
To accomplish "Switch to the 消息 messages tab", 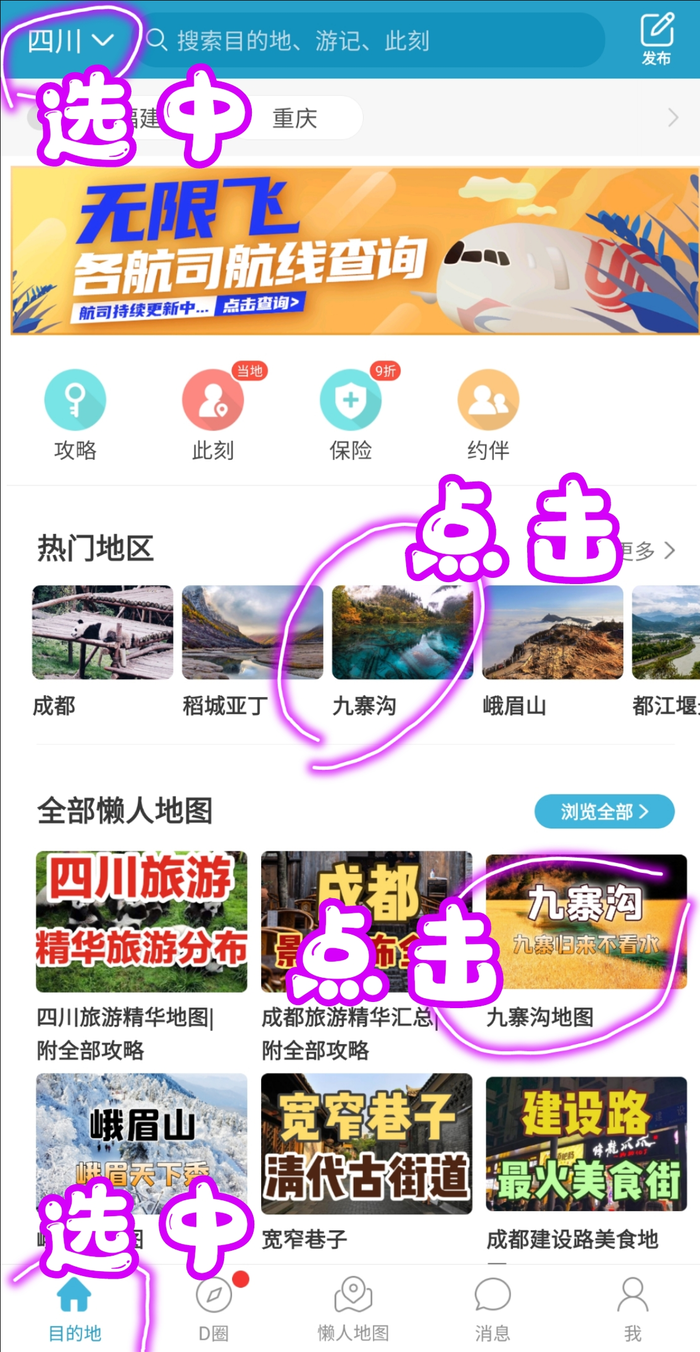I will (492, 1306).
